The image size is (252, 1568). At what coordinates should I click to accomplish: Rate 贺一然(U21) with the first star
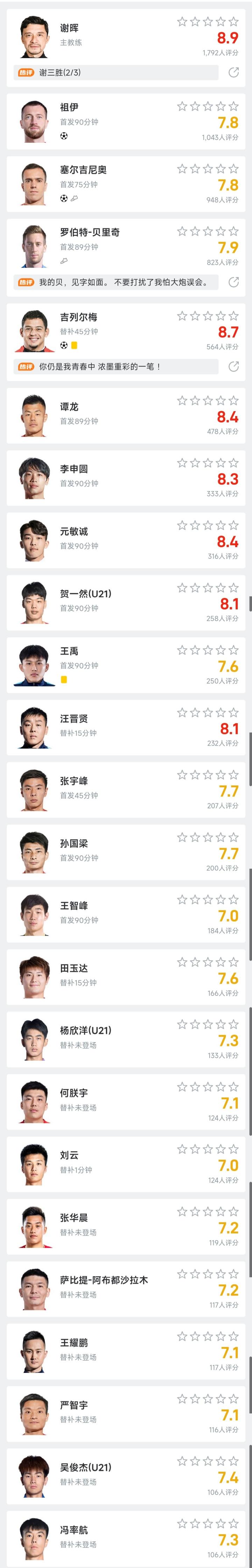point(182,588)
